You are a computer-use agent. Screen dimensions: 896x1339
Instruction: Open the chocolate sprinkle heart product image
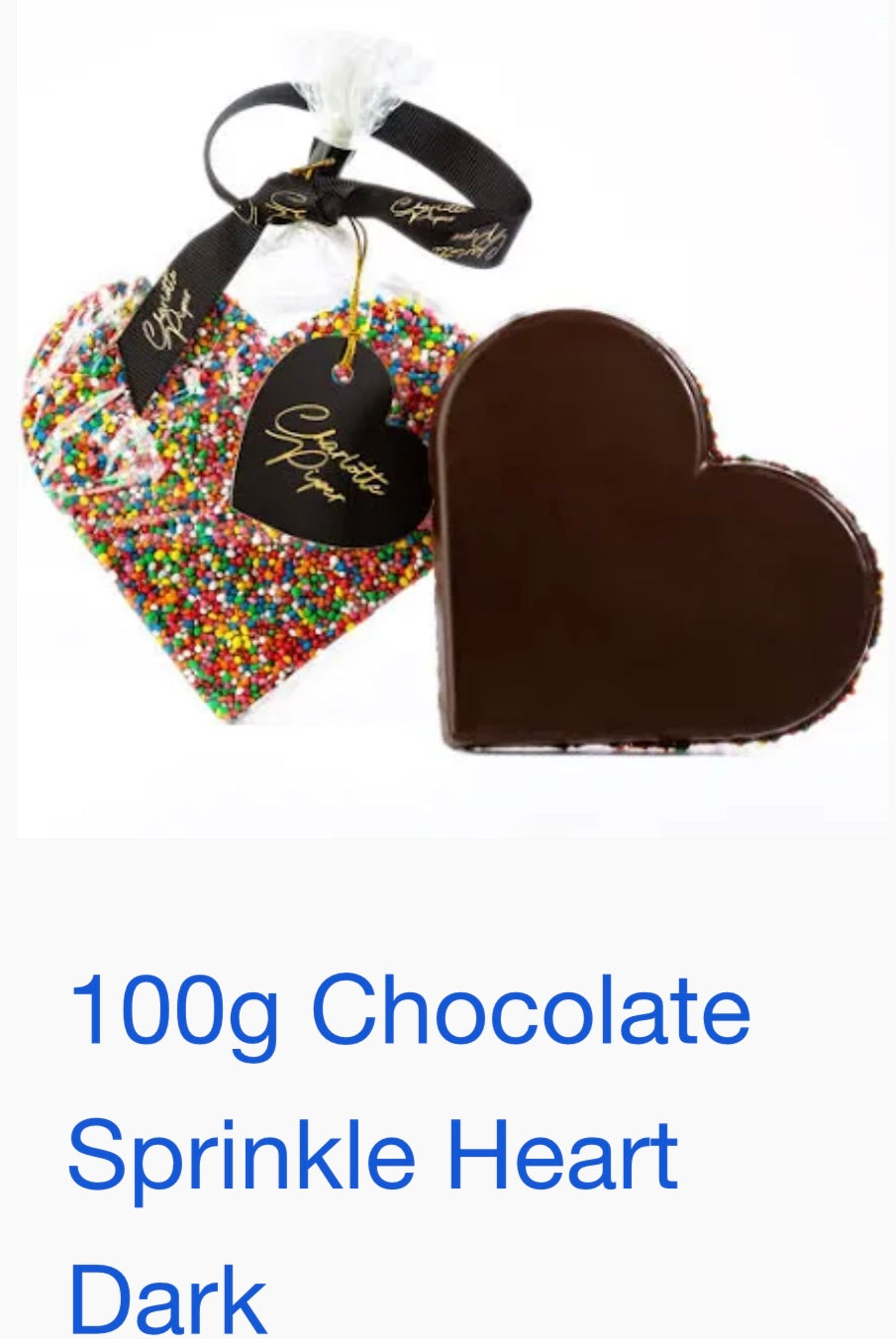click(x=450, y=426)
